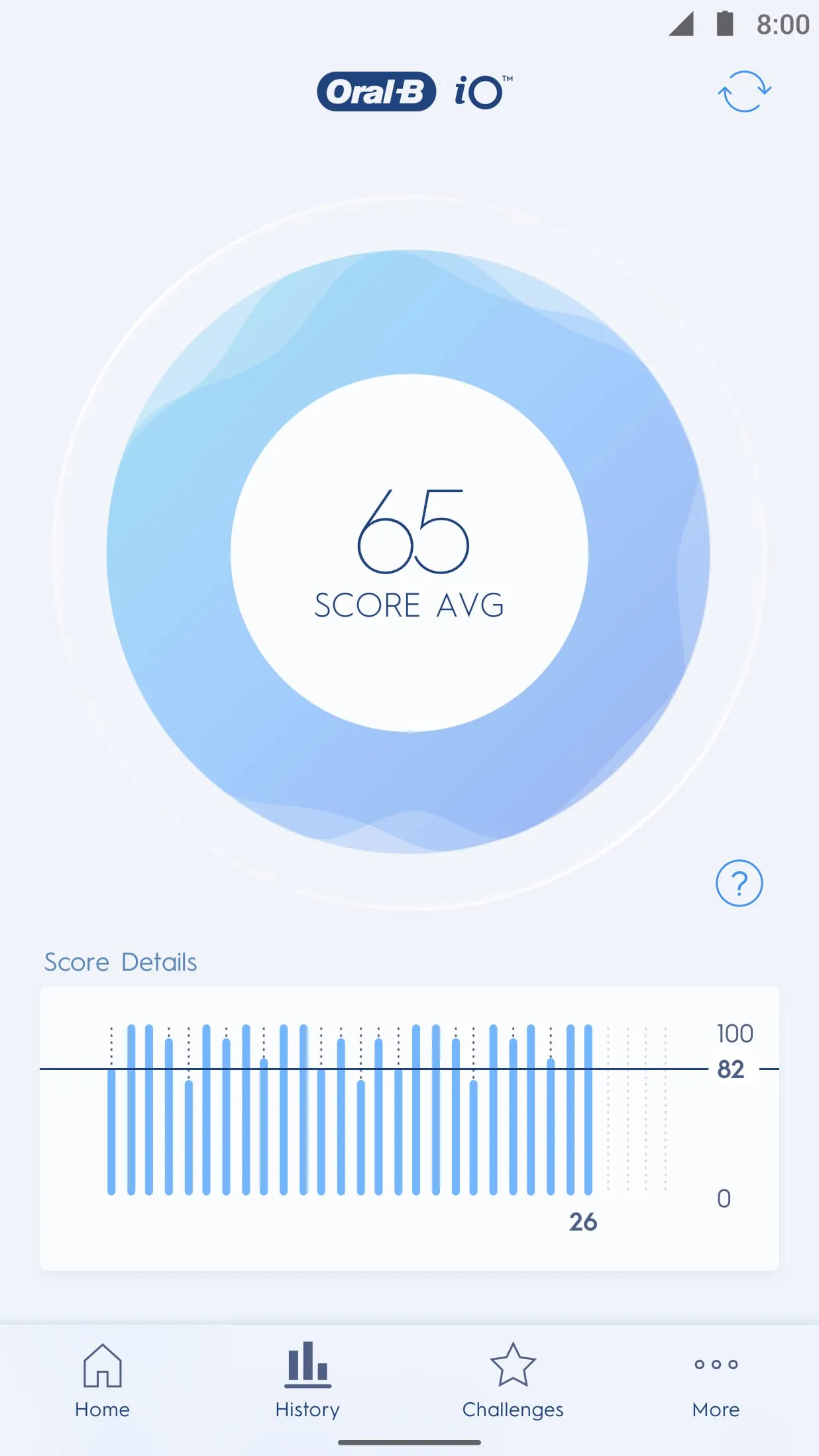Open the Challenges tab

click(x=512, y=1380)
